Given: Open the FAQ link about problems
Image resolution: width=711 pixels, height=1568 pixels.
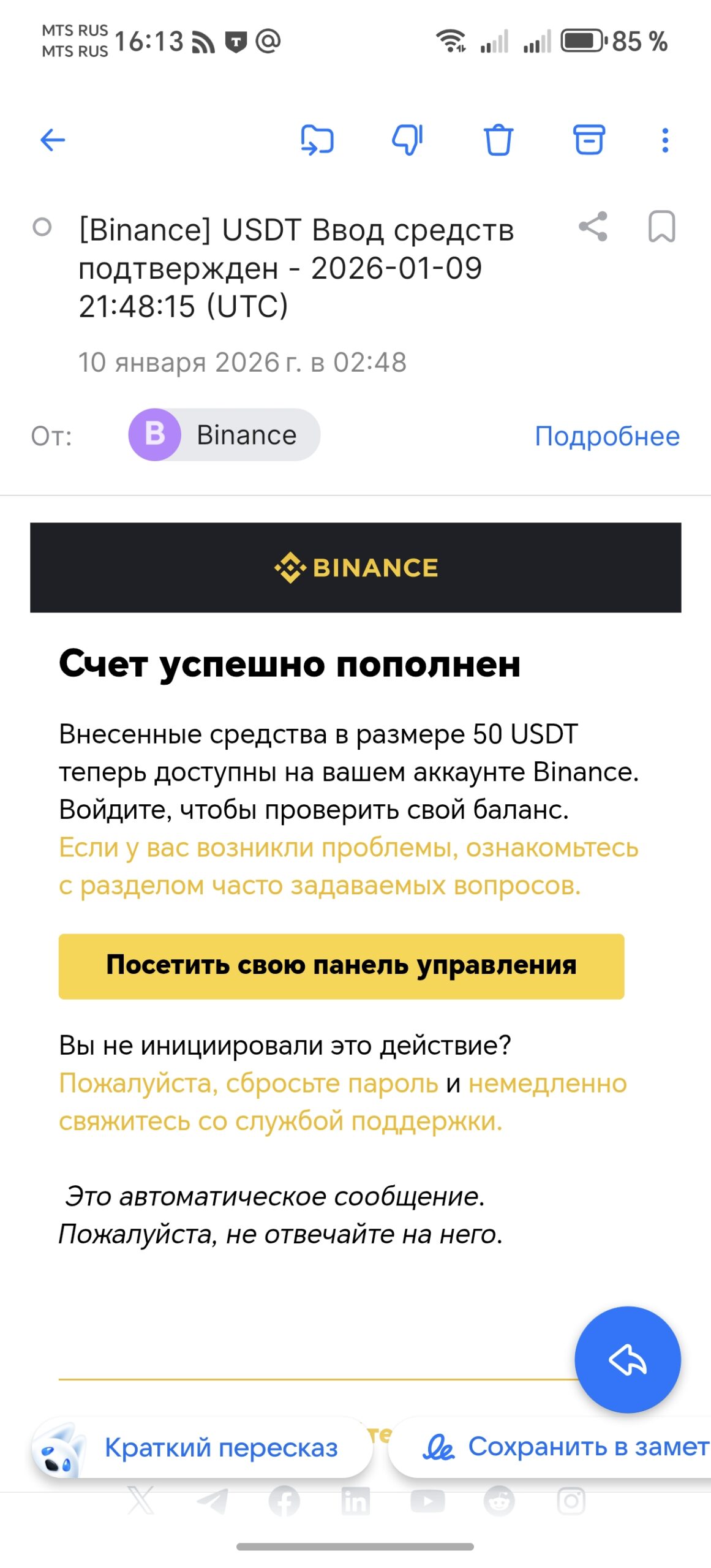Looking at the screenshot, I should coord(348,866).
